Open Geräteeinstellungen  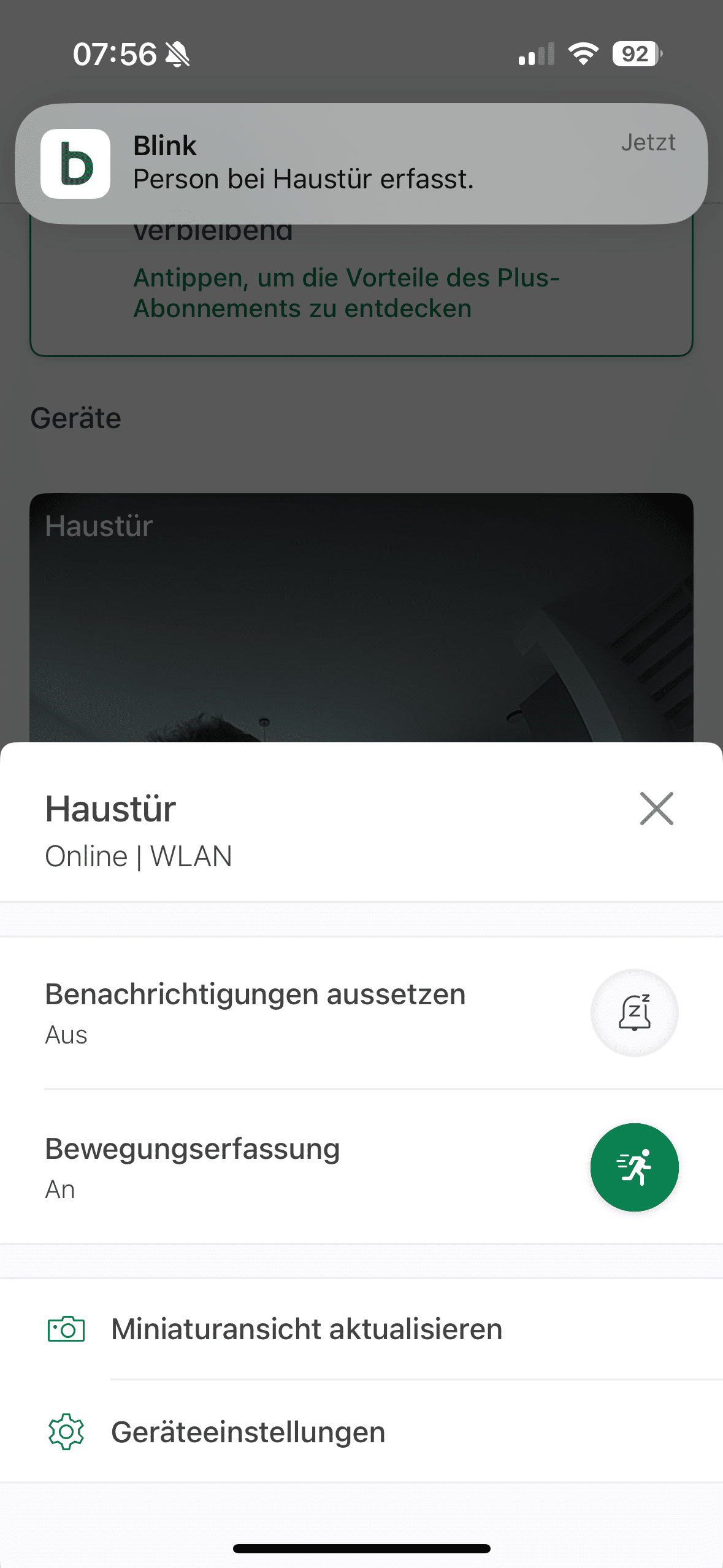click(248, 1432)
